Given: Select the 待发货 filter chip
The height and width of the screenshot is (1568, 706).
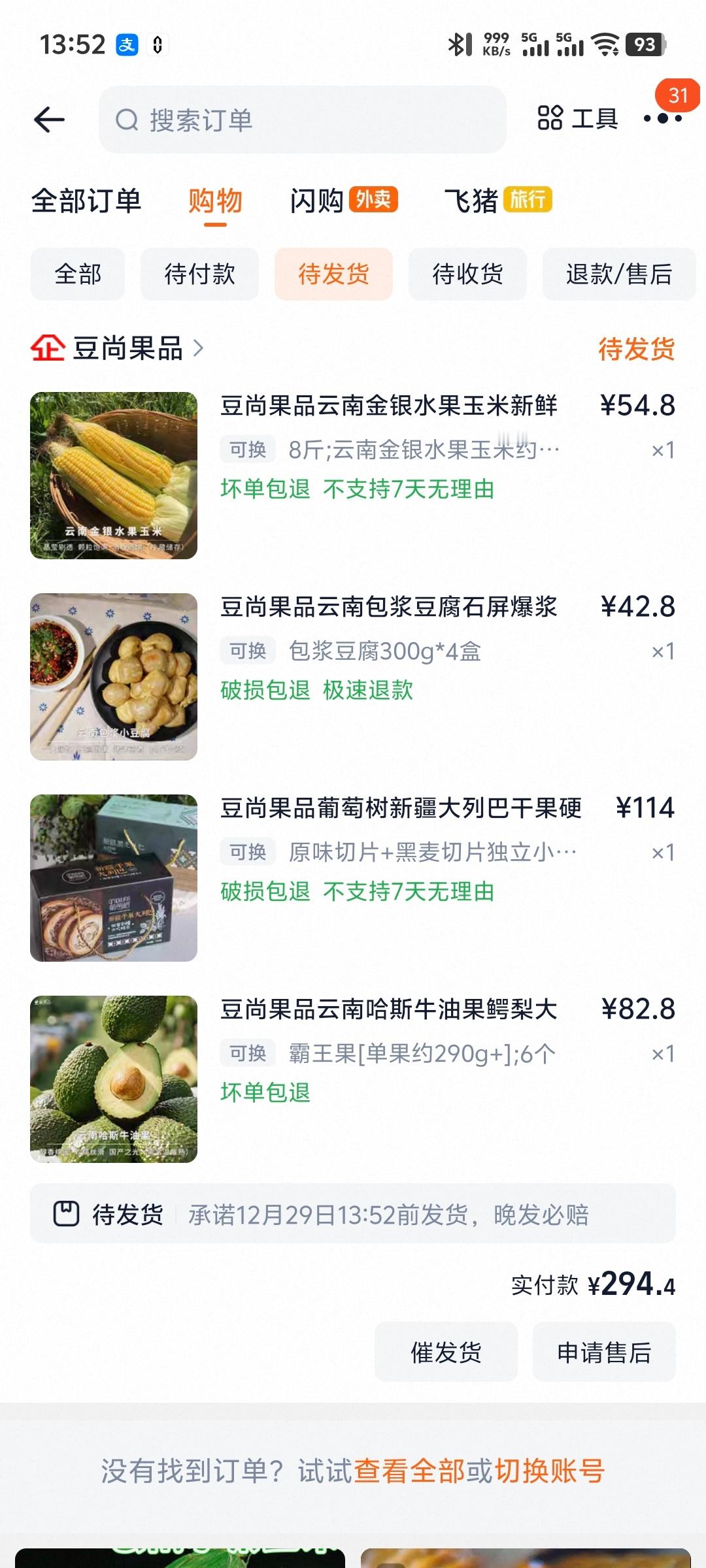Looking at the screenshot, I should coord(333,274).
